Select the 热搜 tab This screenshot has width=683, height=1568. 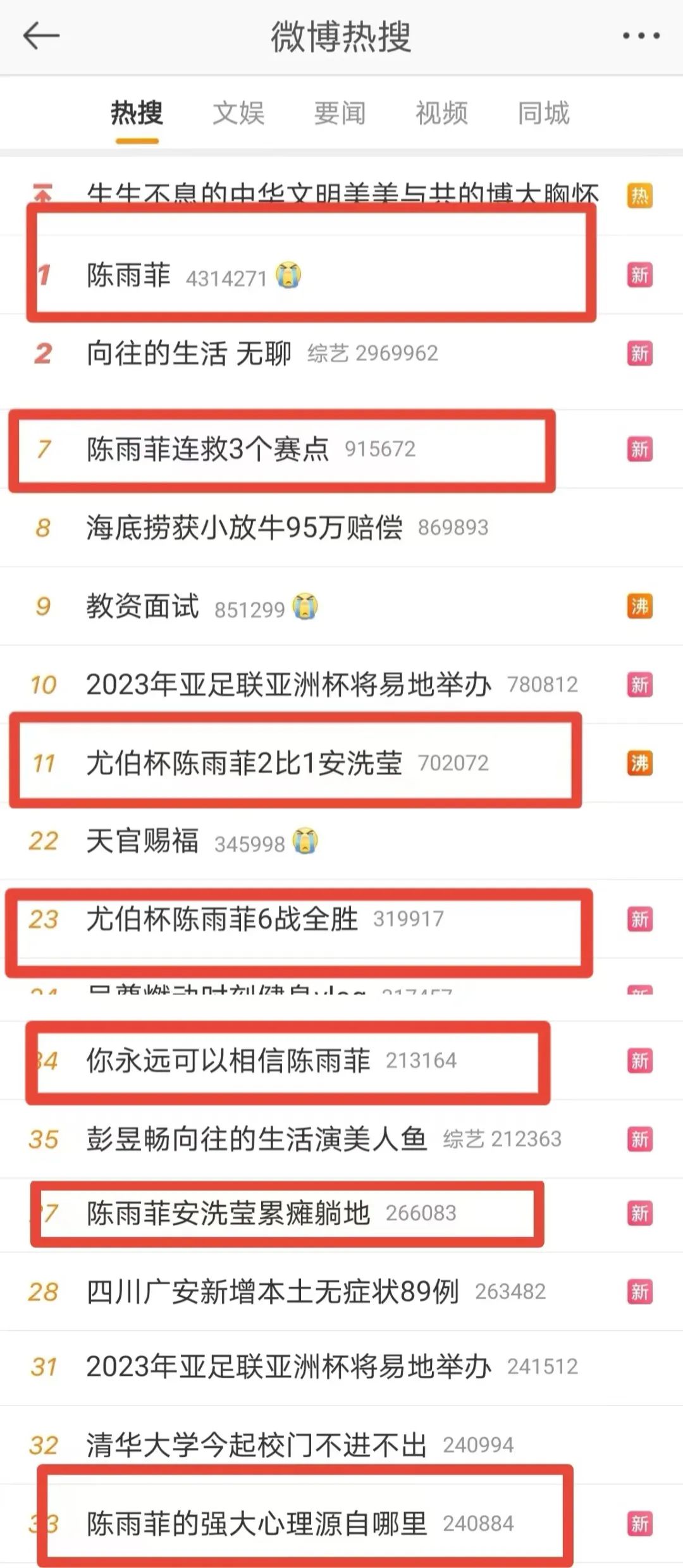pyautogui.click(x=137, y=114)
